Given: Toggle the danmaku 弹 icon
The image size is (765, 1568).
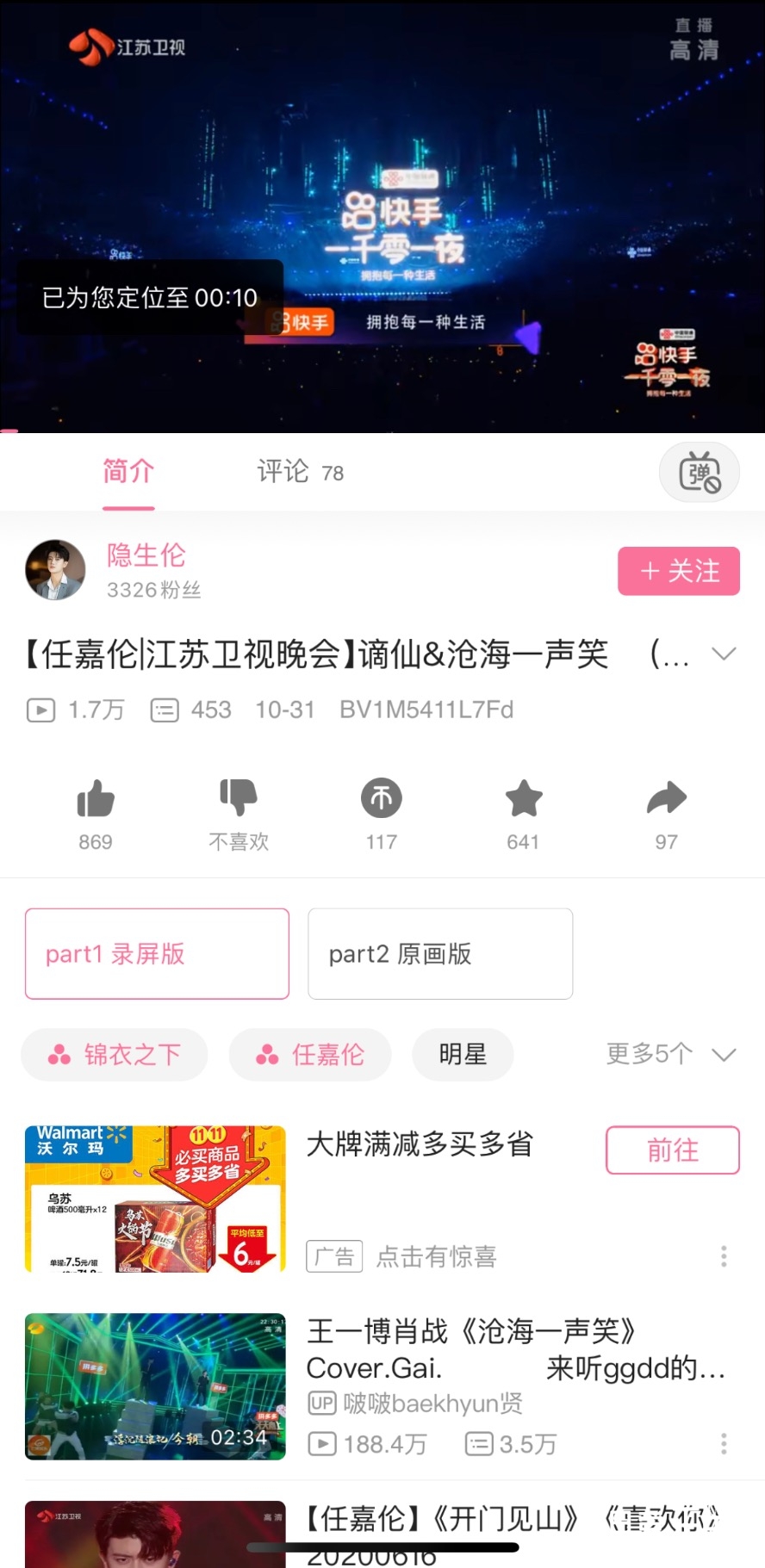Looking at the screenshot, I should (x=699, y=473).
